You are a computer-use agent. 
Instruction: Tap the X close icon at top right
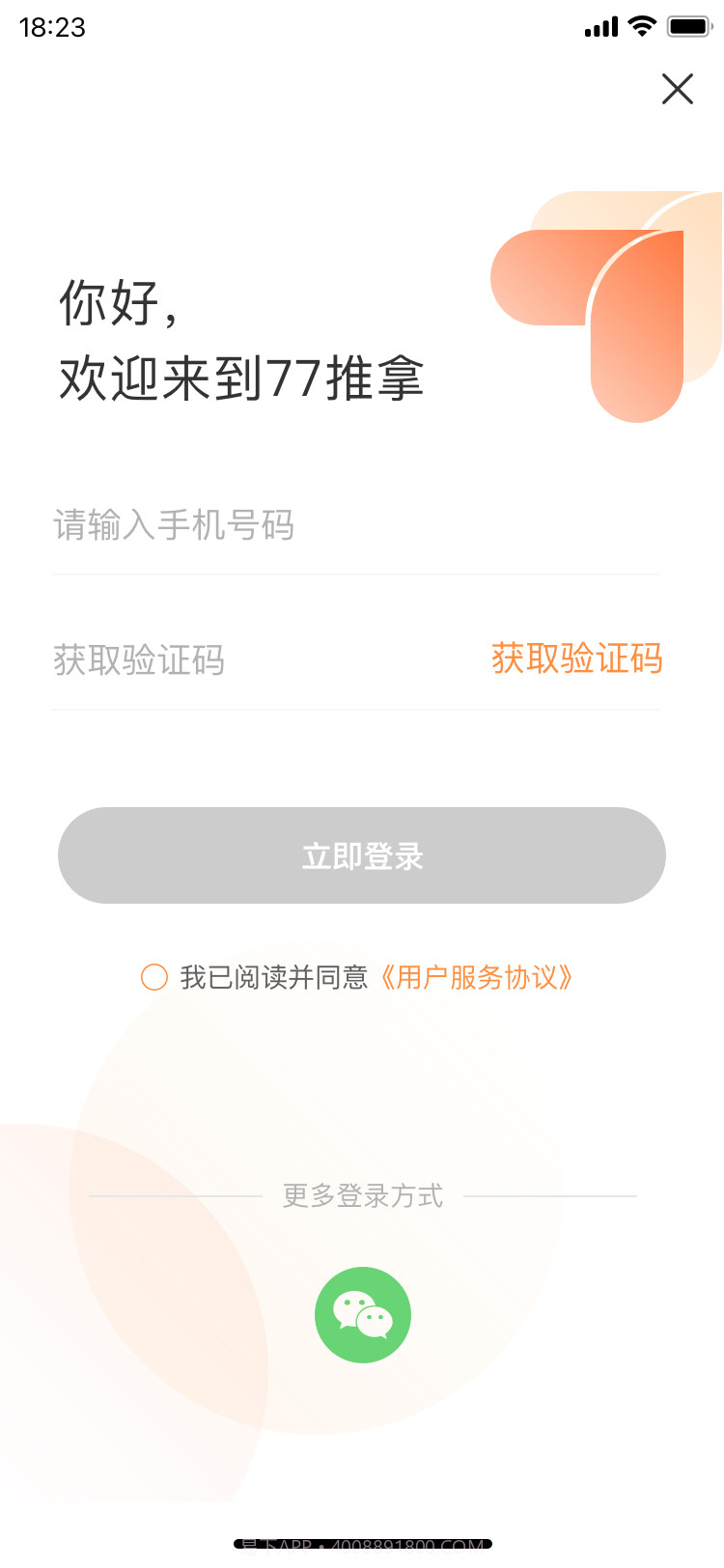pyautogui.click(x=677, y=89)
